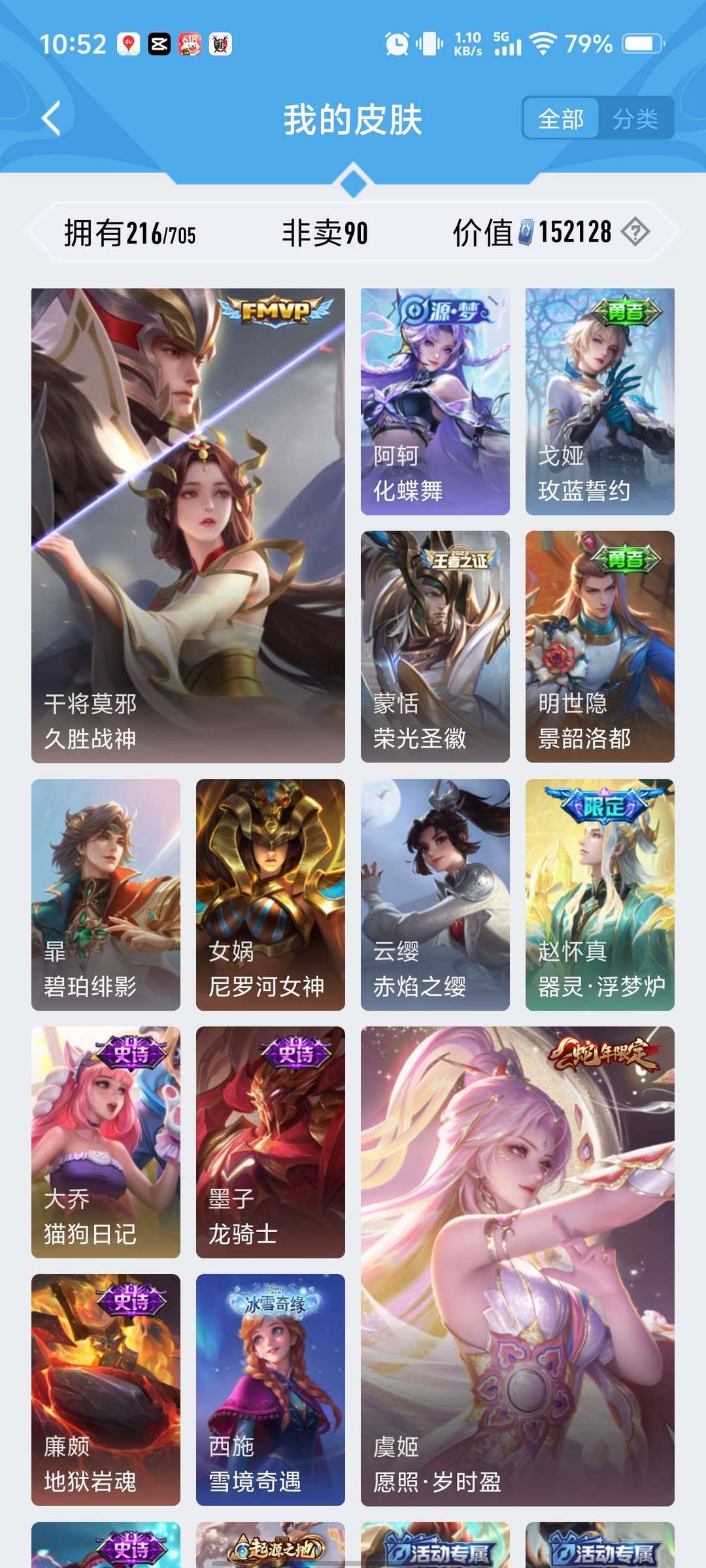The height and width of the screenshot is (1568, 706).
Task: View the 明世隐 景韶洛都 skin card
Action: point(600,647)
